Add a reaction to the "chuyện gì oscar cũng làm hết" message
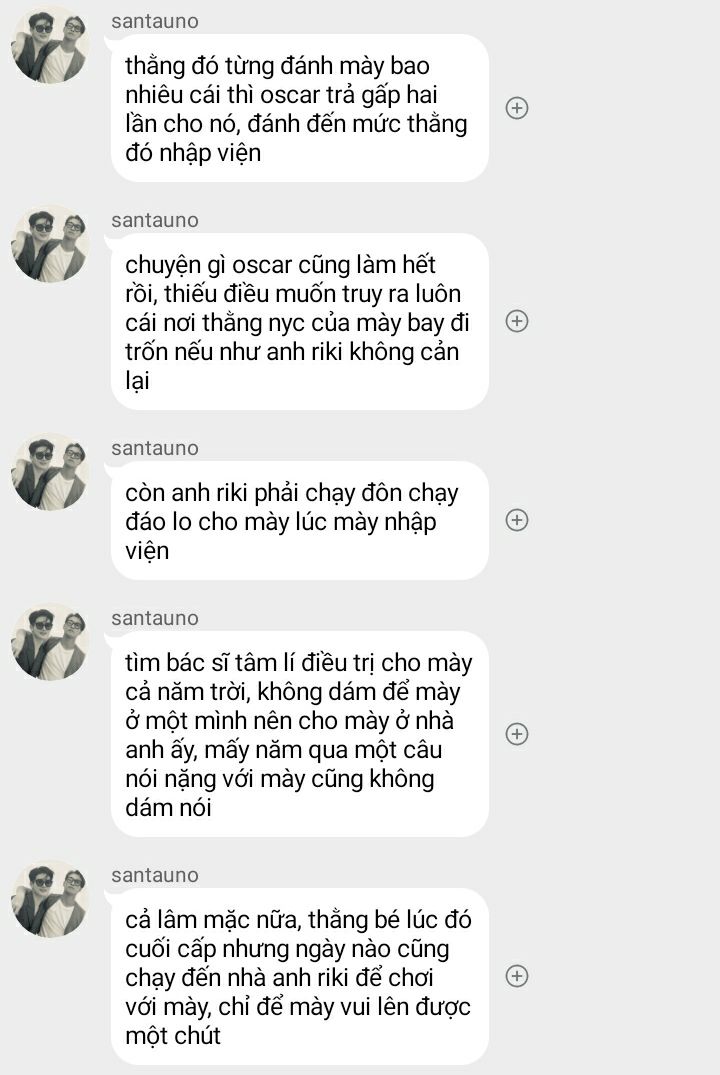720x1075 pixels. [x=517, y=321]
